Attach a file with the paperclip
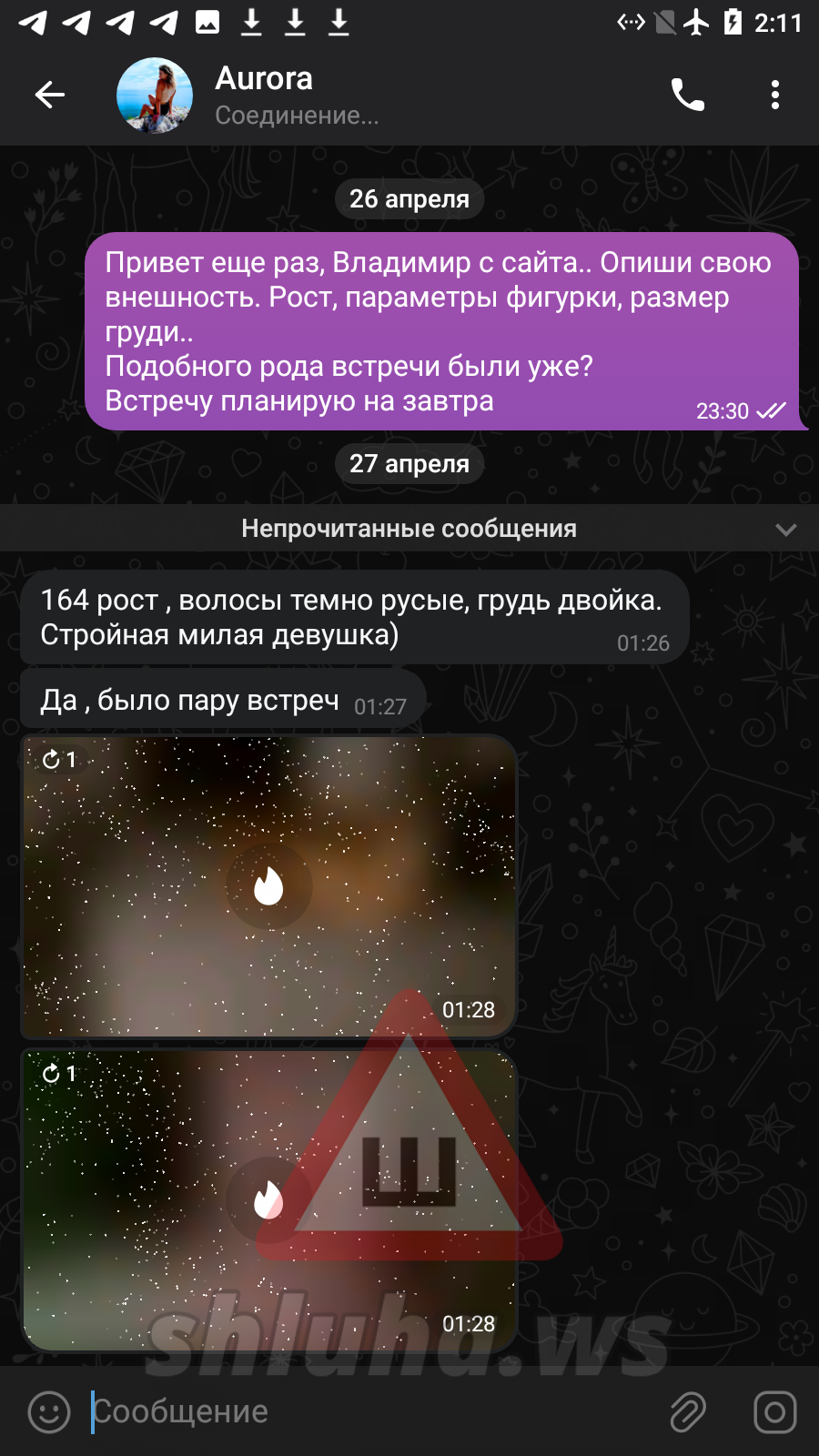Screen dimensions: 819x1456 [688, 1412]
